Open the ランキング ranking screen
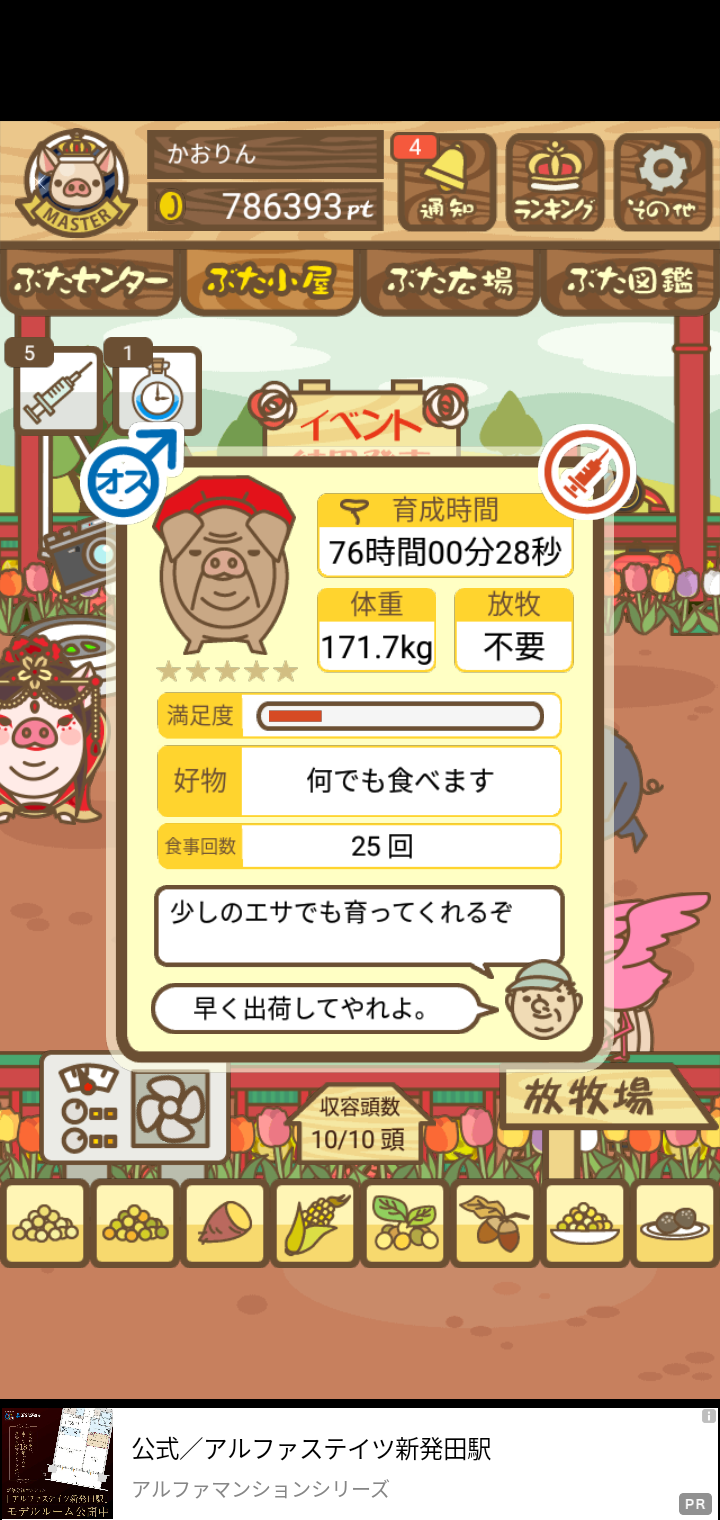 pyautogui.click(x=555, y=183)
